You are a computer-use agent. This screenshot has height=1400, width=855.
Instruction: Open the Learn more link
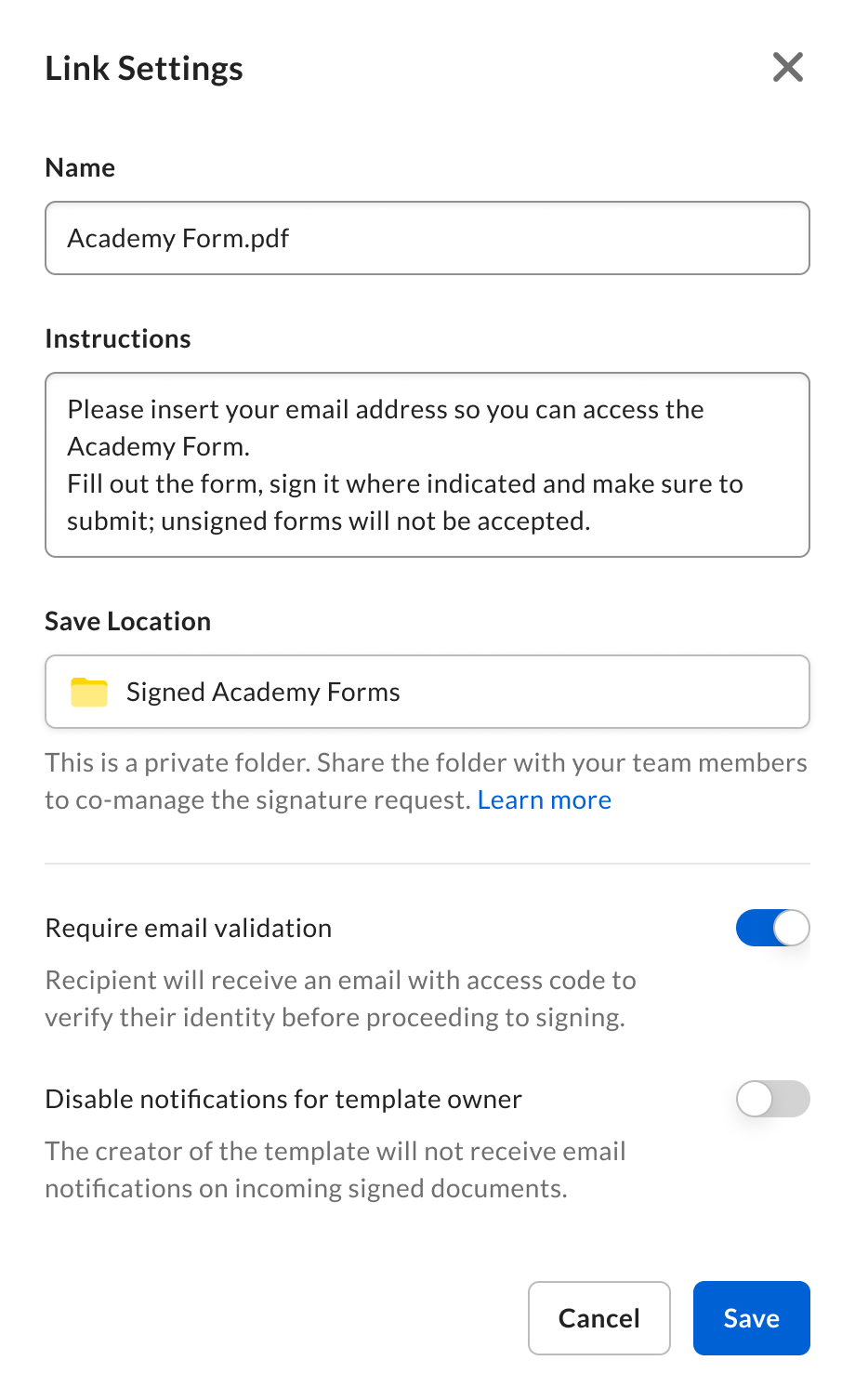(x=545, y=800)
